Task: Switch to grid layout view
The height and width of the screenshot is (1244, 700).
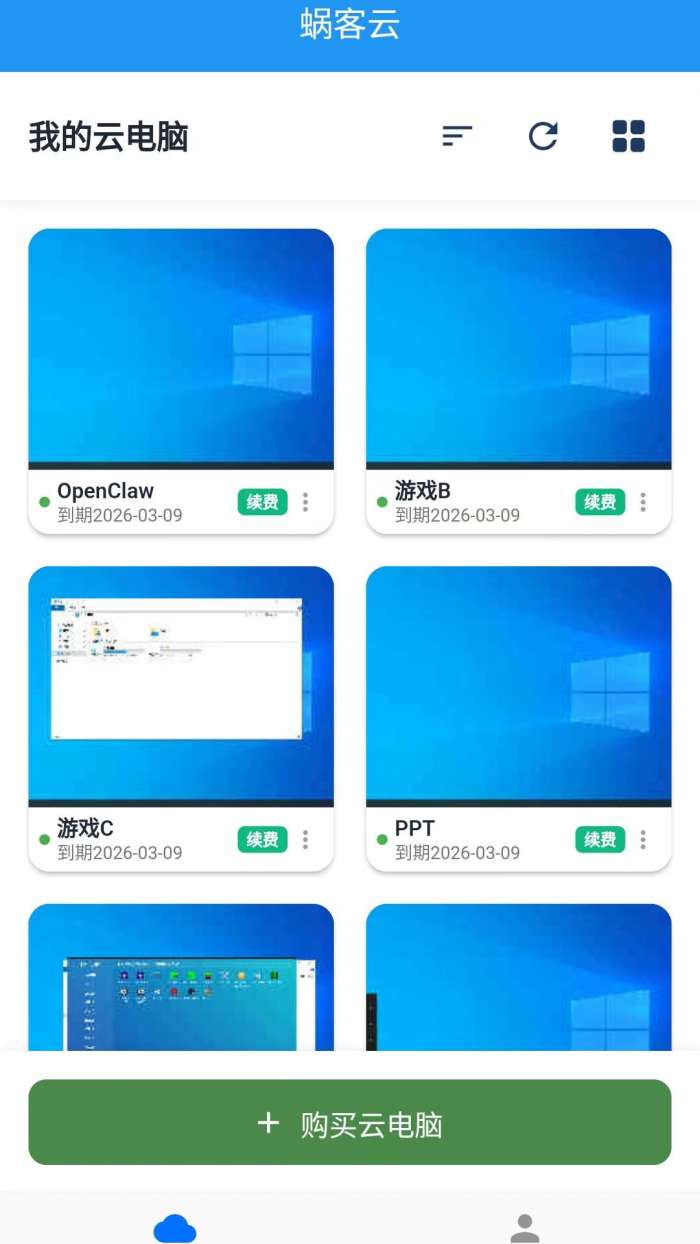Action: coord(629,136)
